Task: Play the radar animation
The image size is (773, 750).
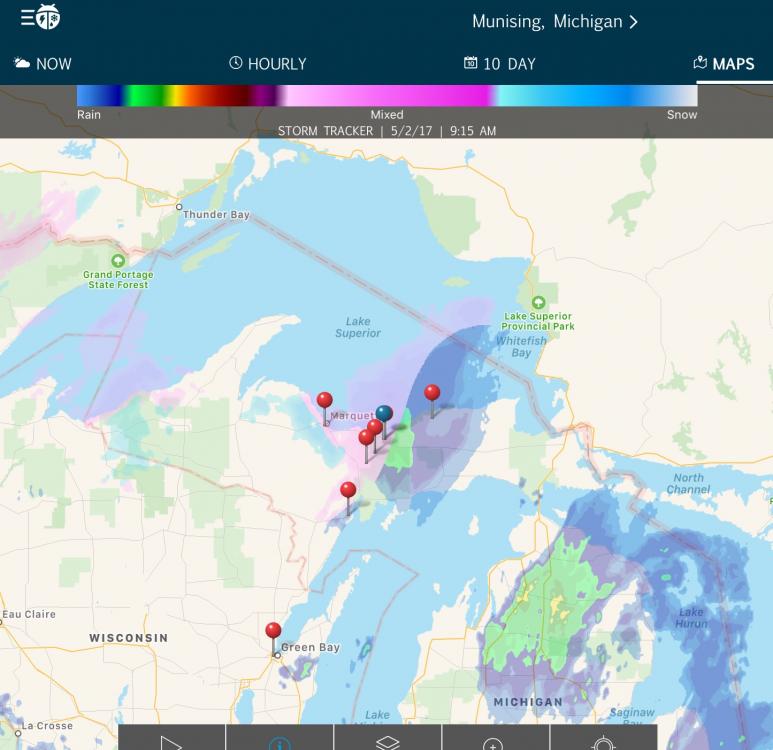Action: (x=171, y=741)
